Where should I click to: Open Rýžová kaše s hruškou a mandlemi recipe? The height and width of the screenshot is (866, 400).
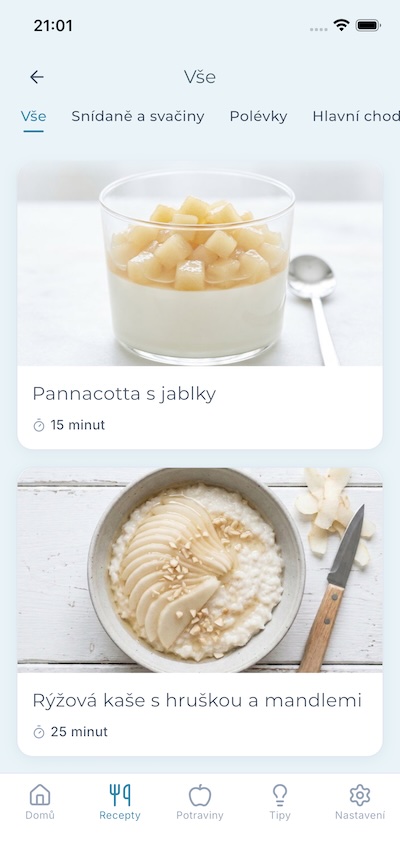click(x=200, y=612)
